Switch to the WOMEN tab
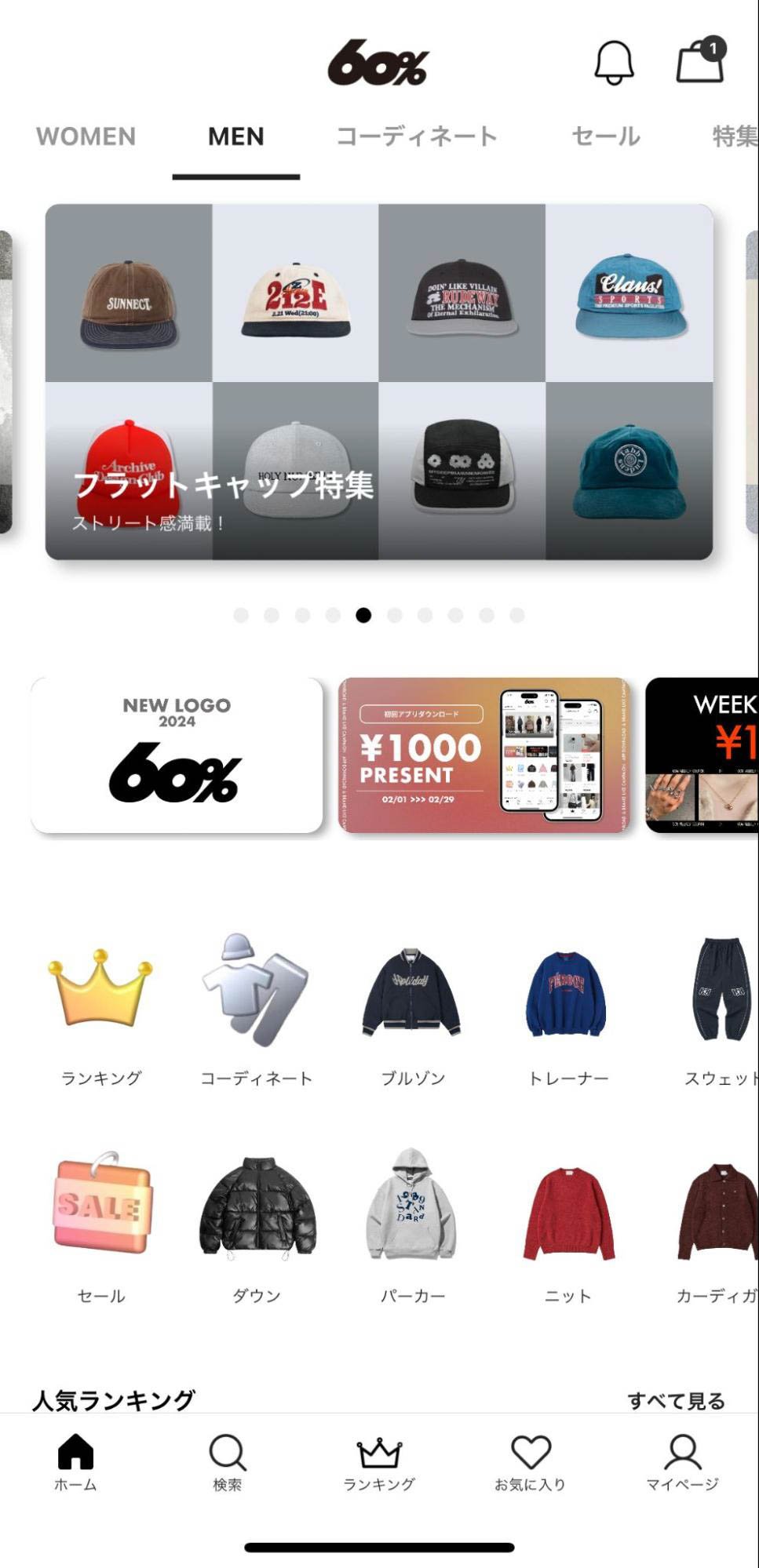 tap(86, 136)
